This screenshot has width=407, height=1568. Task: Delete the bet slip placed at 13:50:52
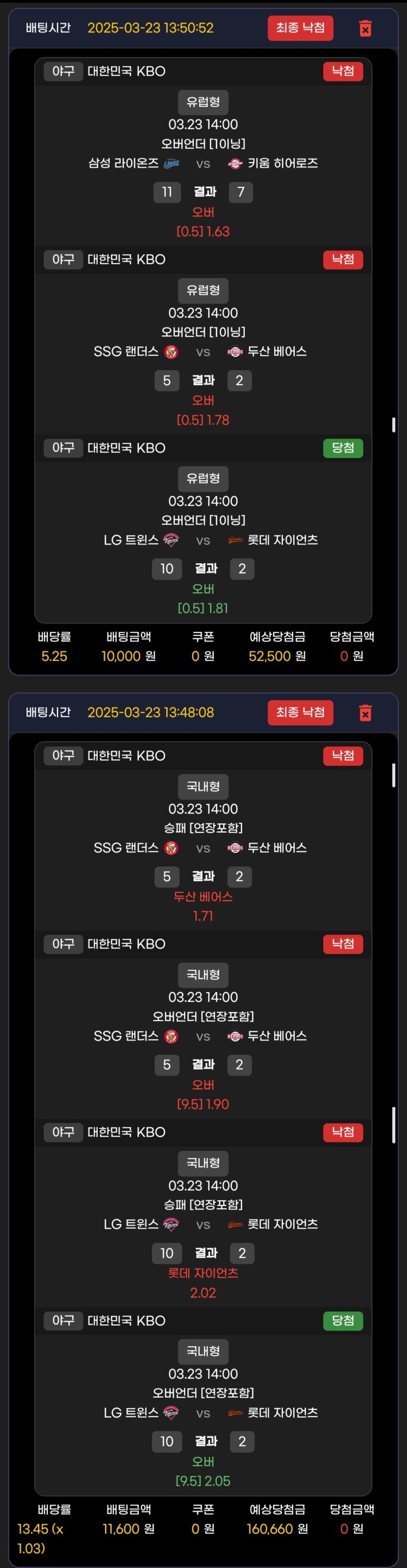(365, 28)
